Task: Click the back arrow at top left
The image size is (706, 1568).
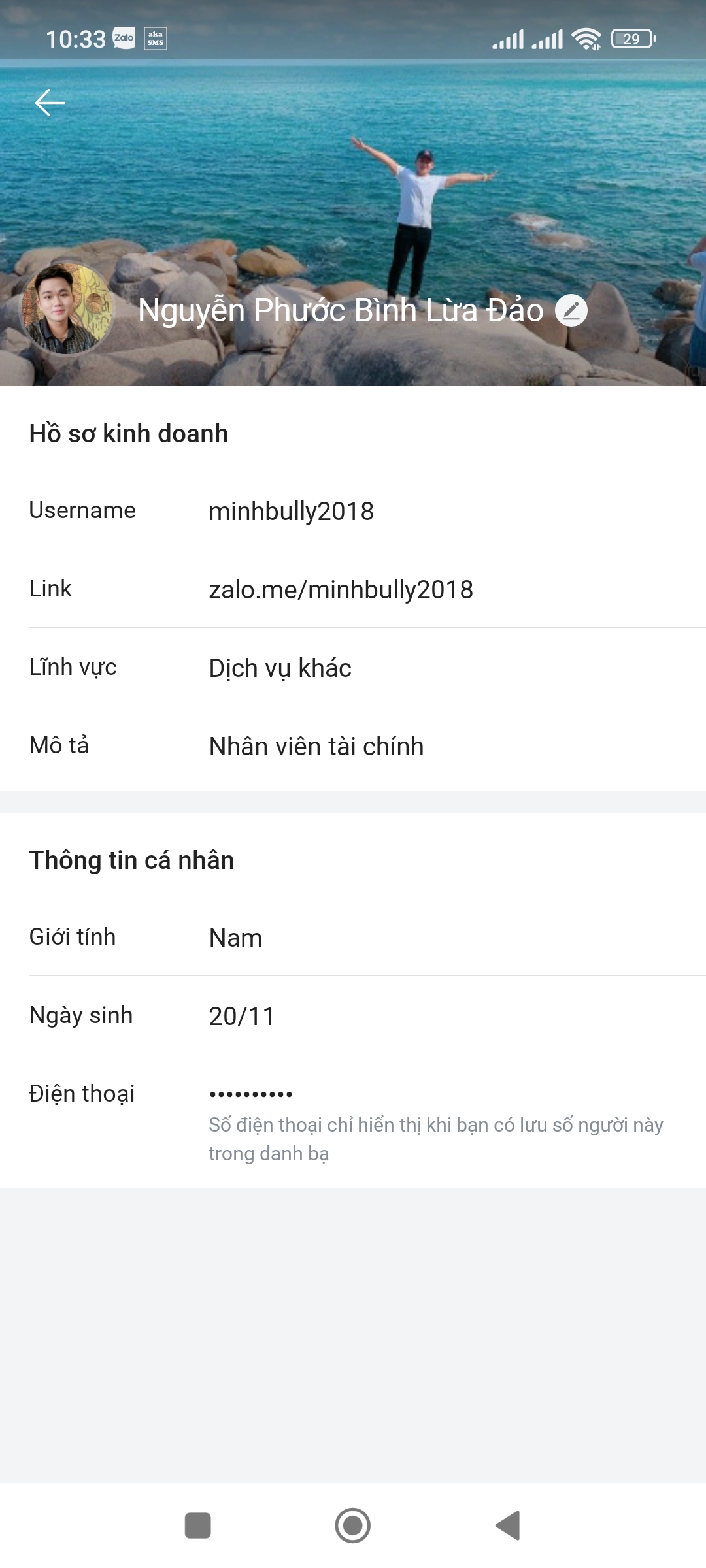Action: [50, 102]
